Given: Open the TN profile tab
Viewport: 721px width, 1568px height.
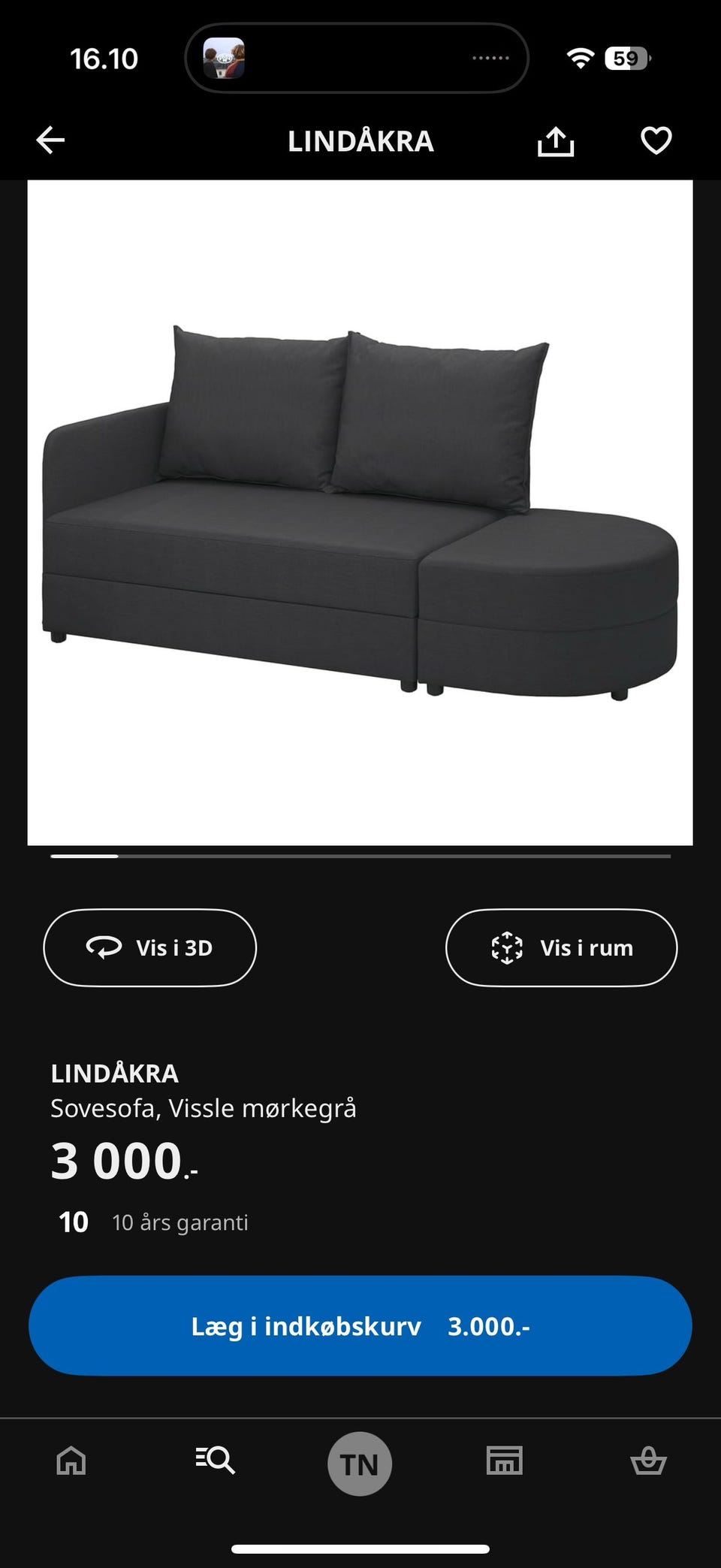Looking at the screenshot, I should [360, 1464].
